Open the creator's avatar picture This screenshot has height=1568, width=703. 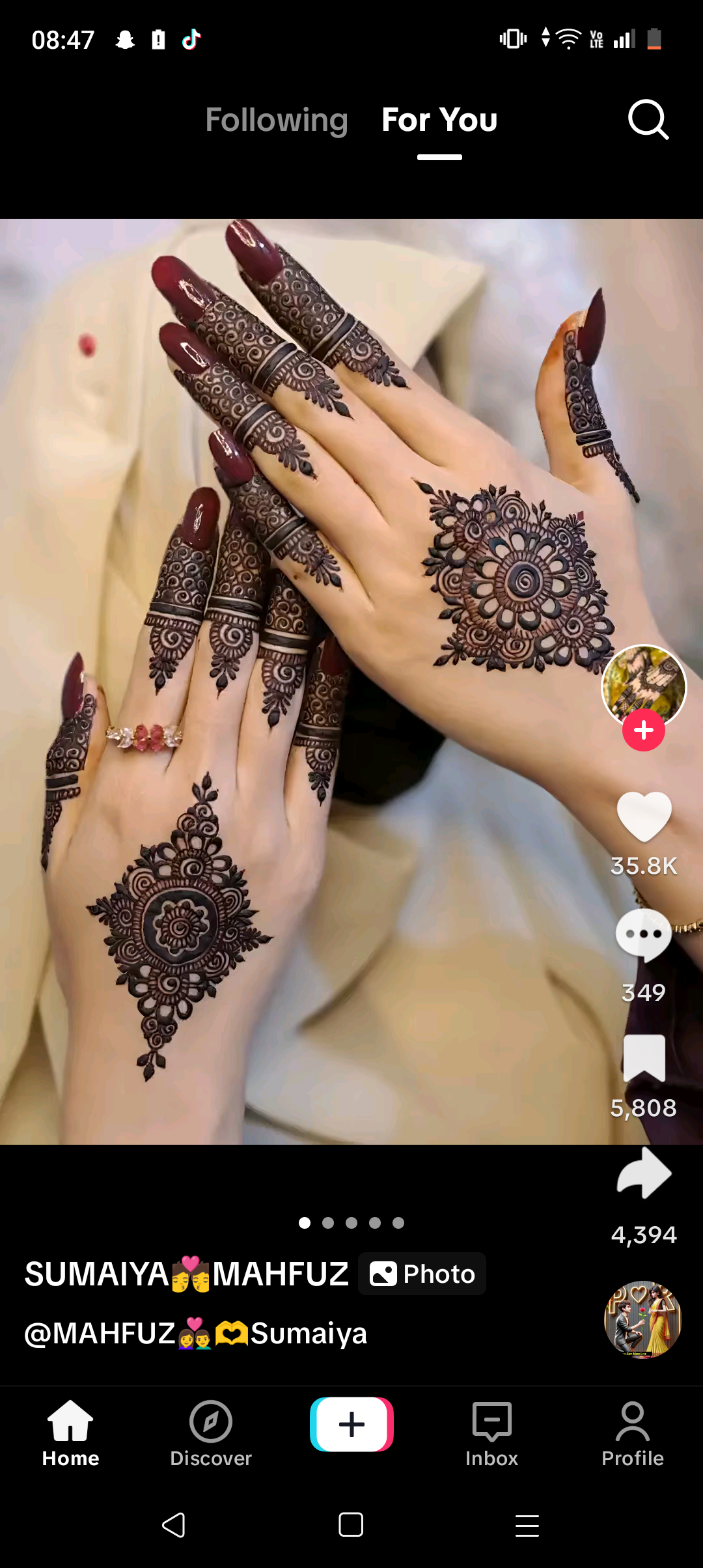644,686
